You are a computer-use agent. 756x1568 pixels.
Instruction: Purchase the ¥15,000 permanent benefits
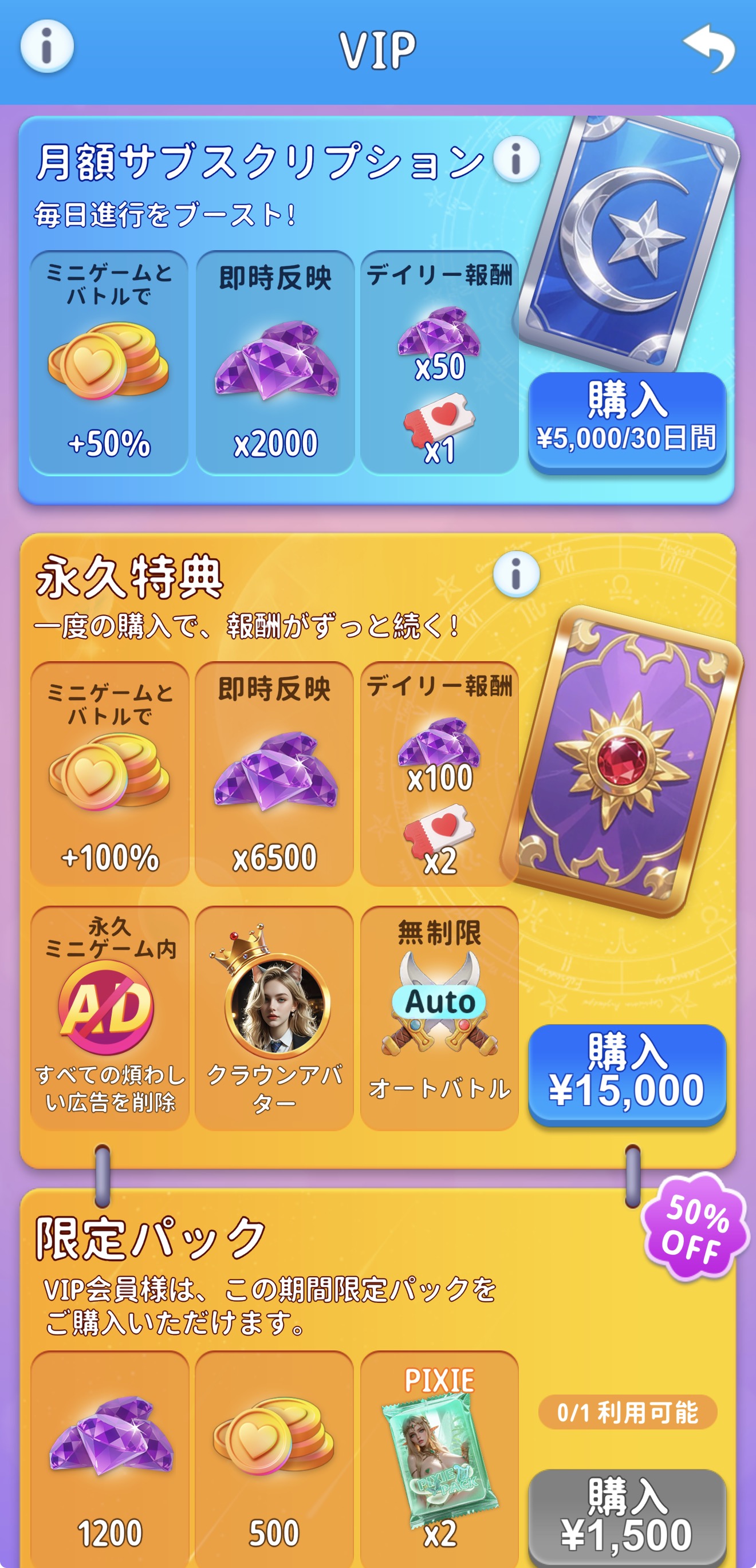tap(627, 1074)
